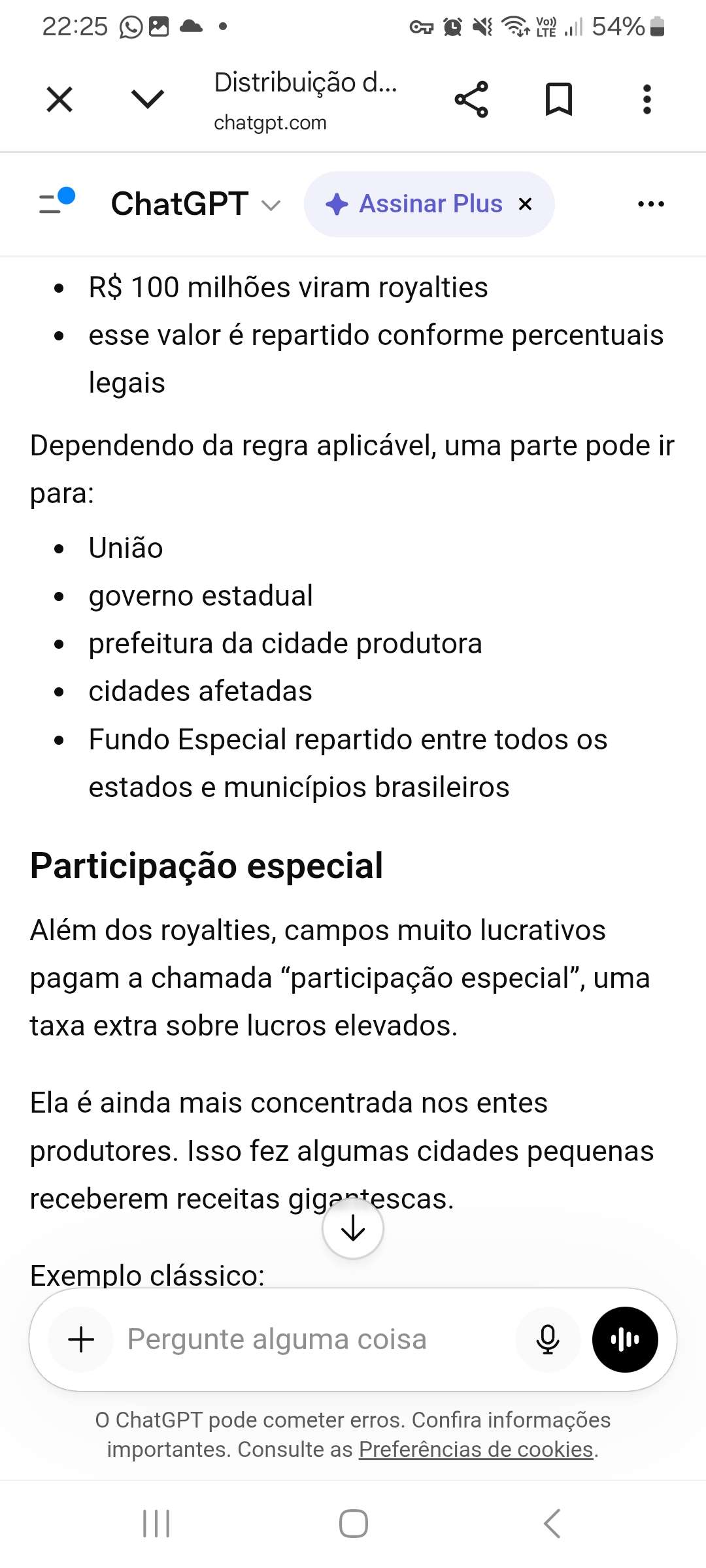Bookmark this page
Screen dimensions: 706x1568
click(x=559, y=99)
